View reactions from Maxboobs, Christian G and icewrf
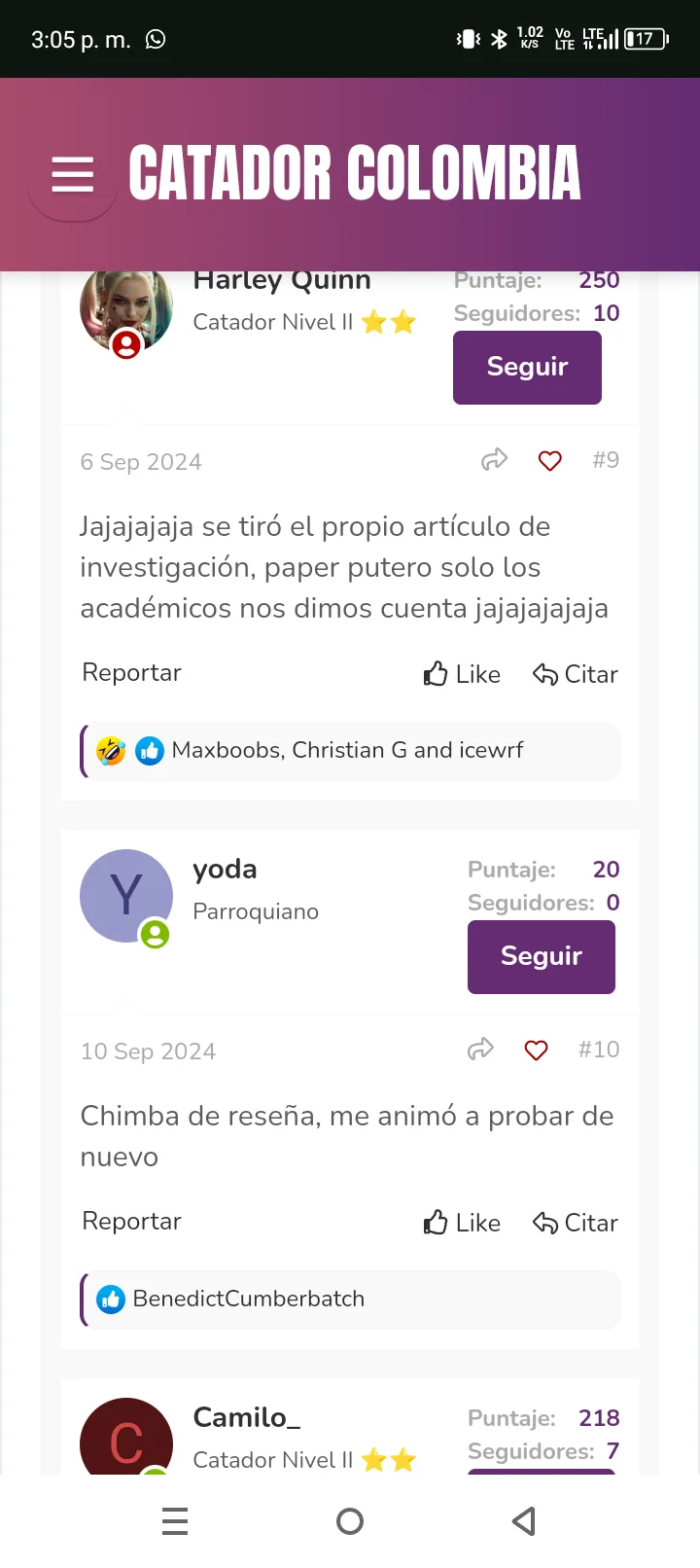 (x=348, y=750)
